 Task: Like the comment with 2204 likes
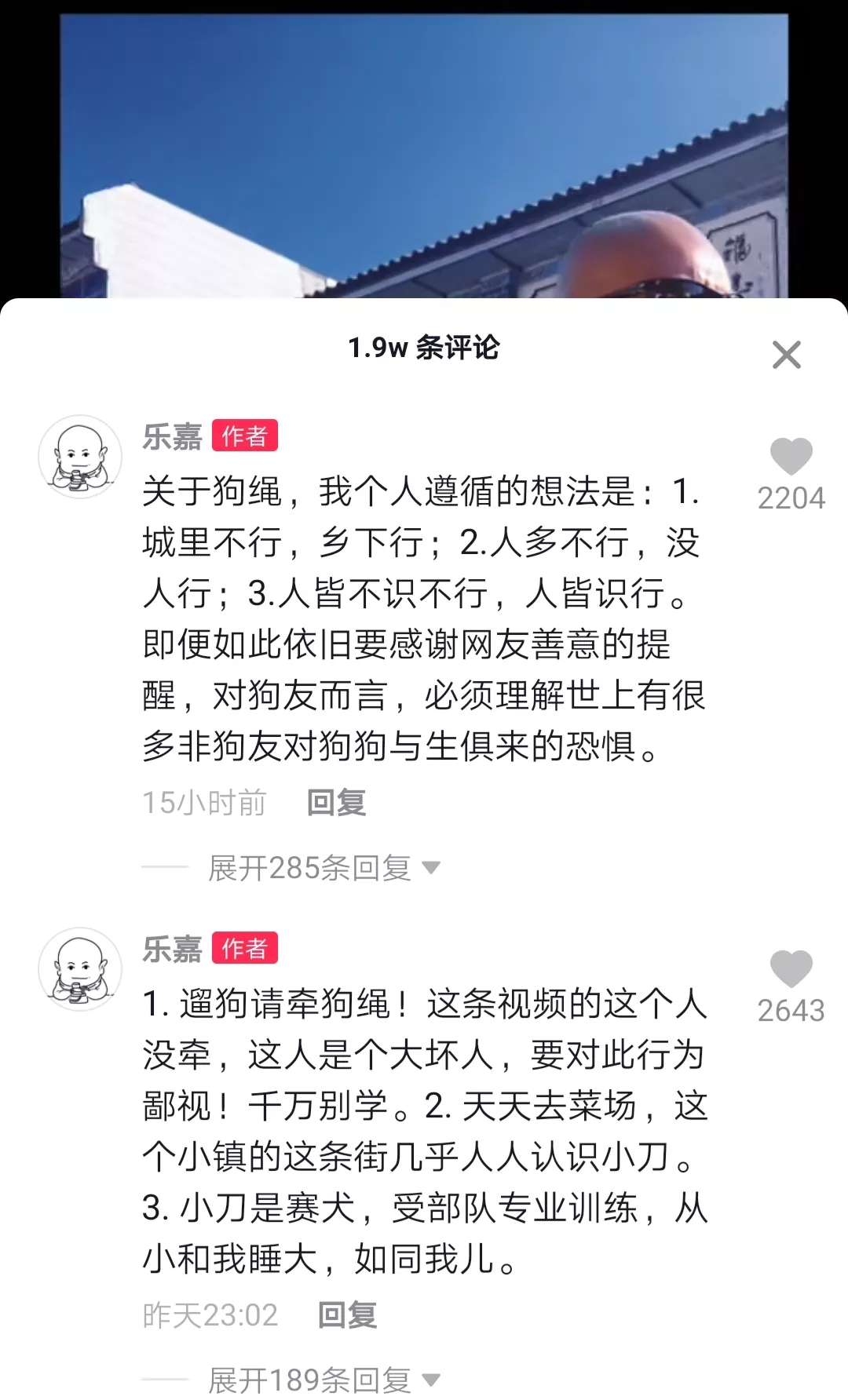pyautogui.click(x=791, y=457)
